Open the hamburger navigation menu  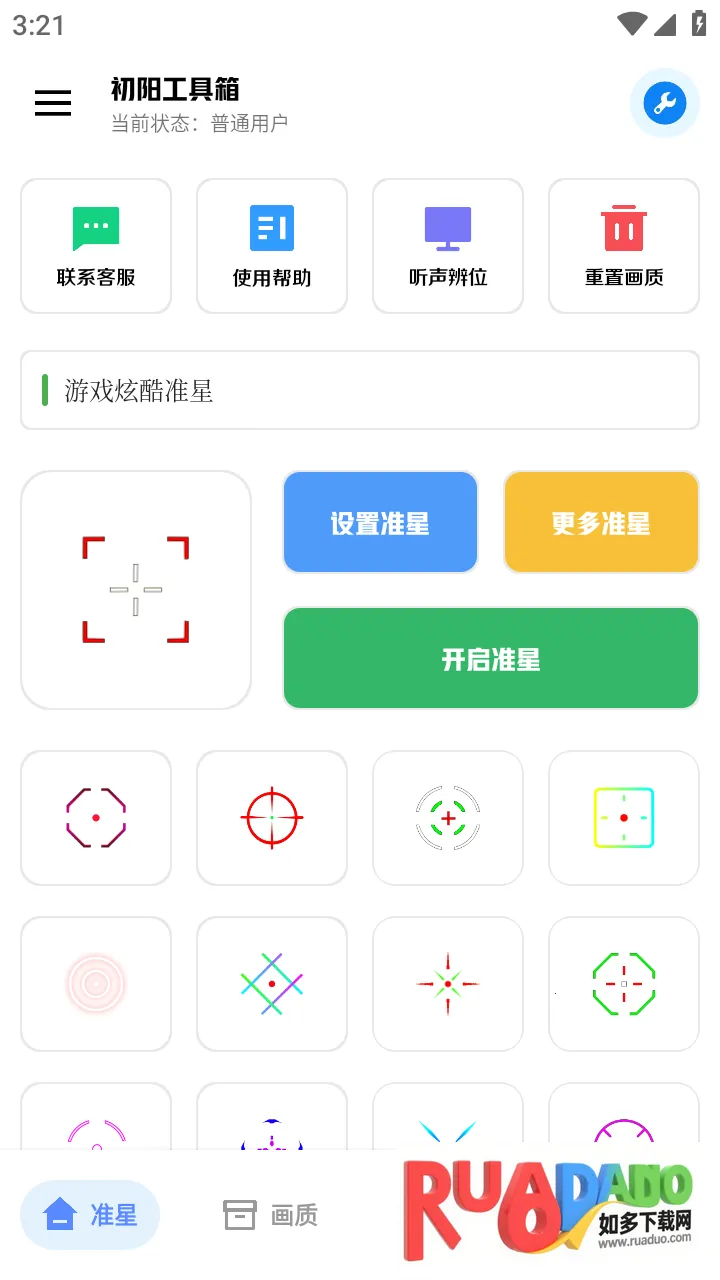52,103
